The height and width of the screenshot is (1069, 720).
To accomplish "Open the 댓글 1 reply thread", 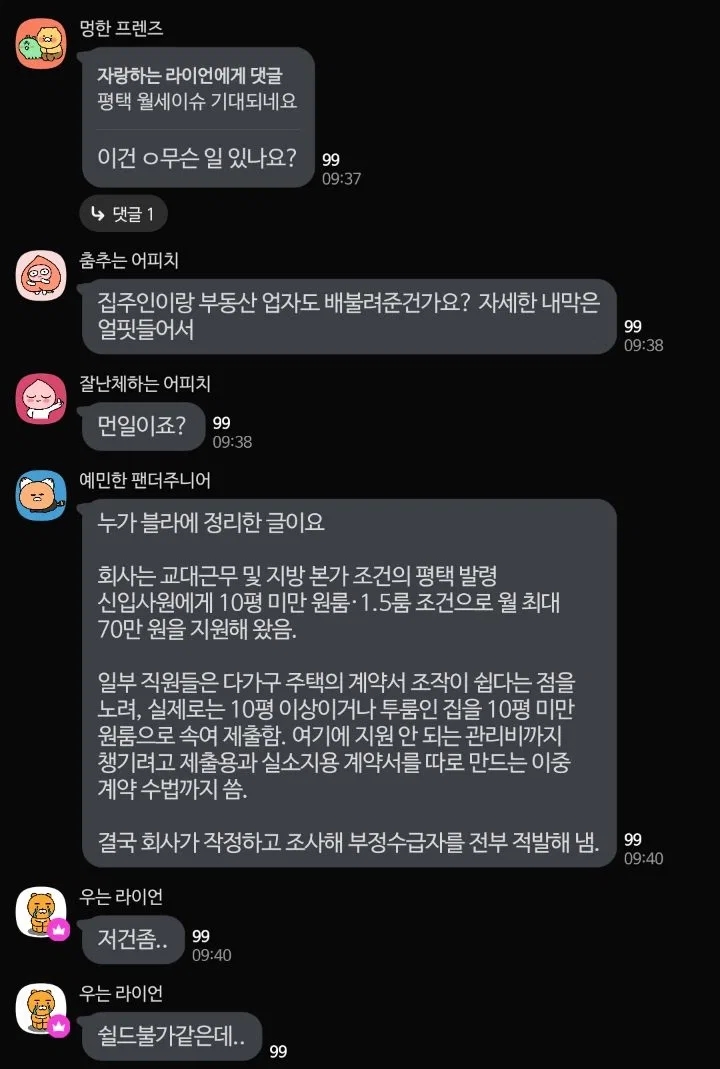I will point(123,214).
